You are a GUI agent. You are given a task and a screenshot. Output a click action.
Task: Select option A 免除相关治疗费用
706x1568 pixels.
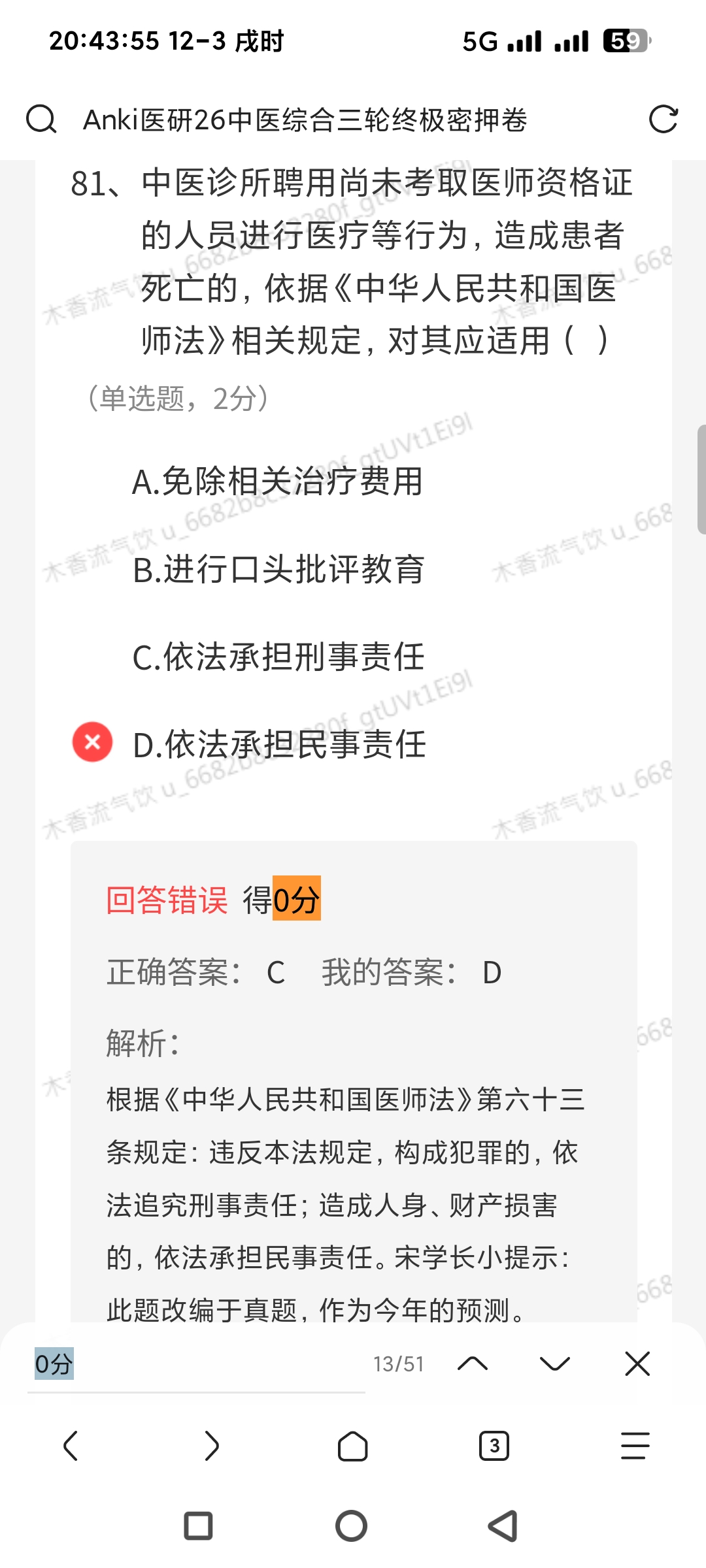pos(277,482)
